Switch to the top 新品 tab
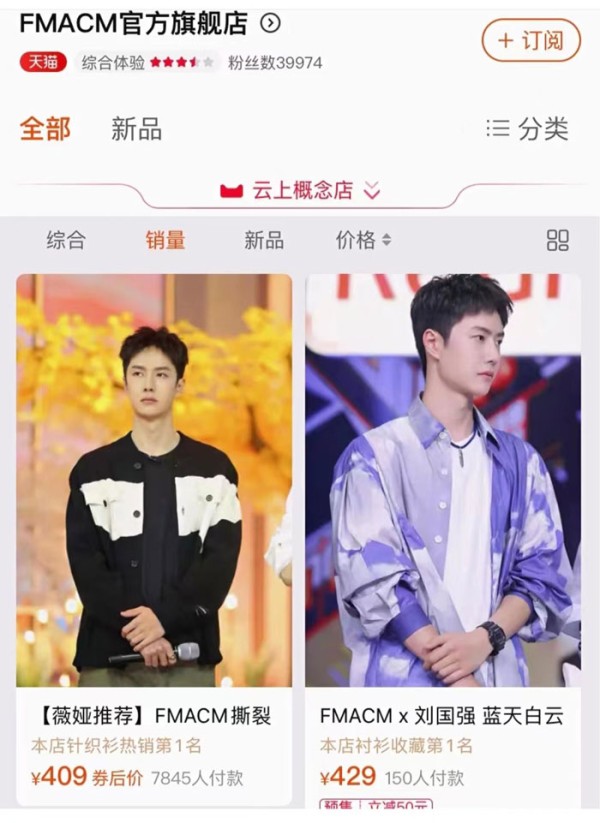The height and width of the screenshot is (823, 600). (x=136, y=129)
